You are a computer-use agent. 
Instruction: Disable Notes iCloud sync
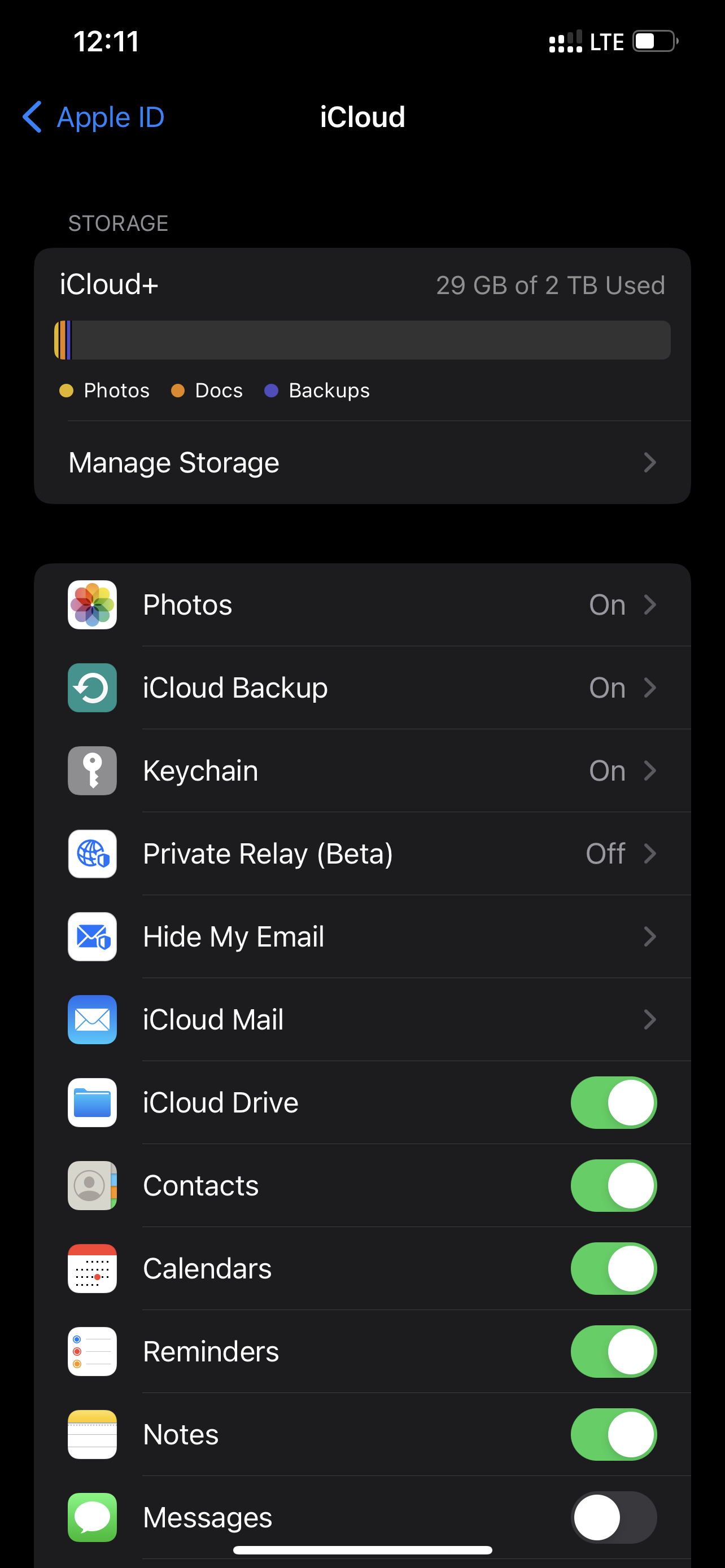pos(613,1434)
